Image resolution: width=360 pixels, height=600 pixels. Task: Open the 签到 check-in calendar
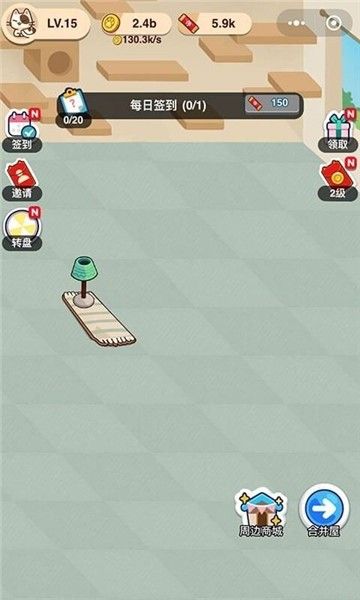click(22, 130)
